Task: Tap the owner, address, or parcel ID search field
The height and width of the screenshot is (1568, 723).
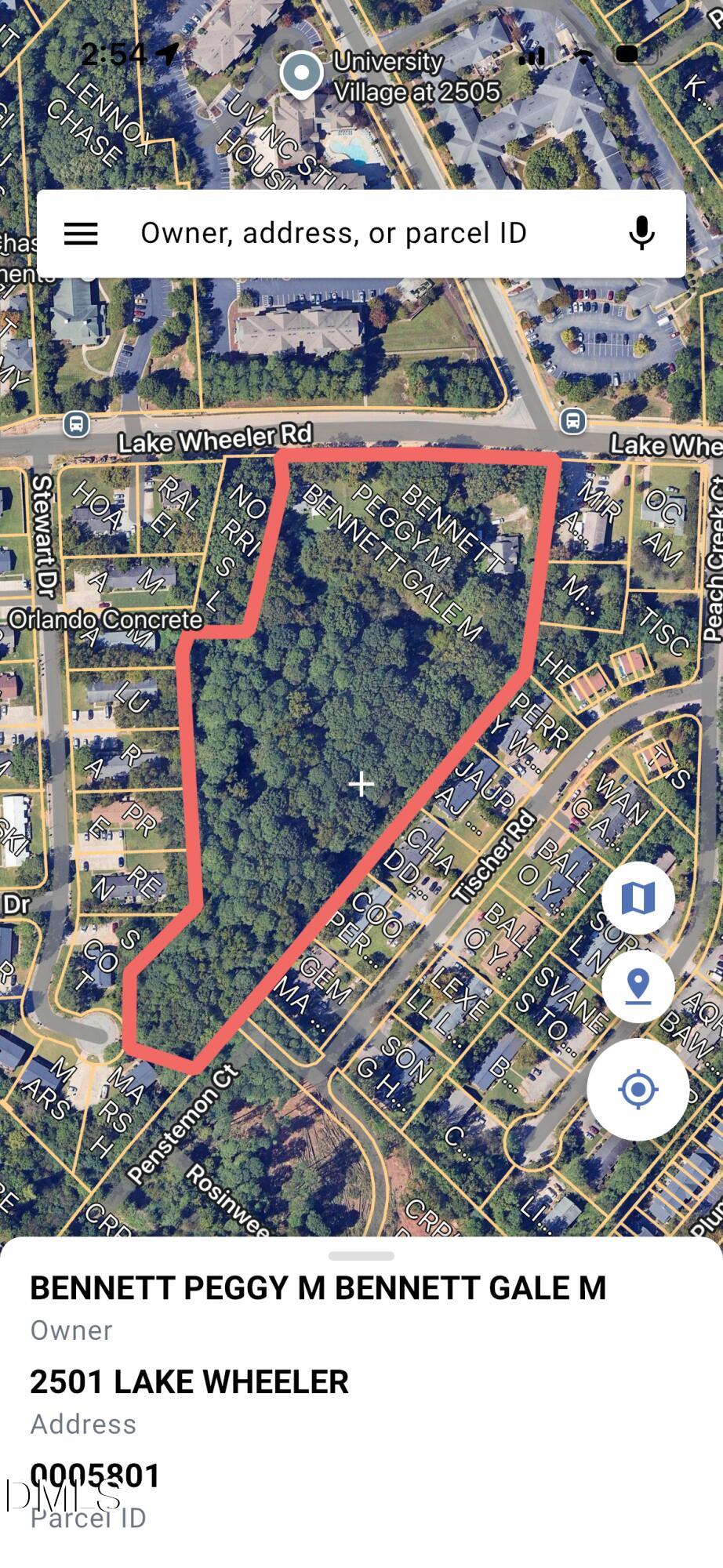Action: [333, 234]
